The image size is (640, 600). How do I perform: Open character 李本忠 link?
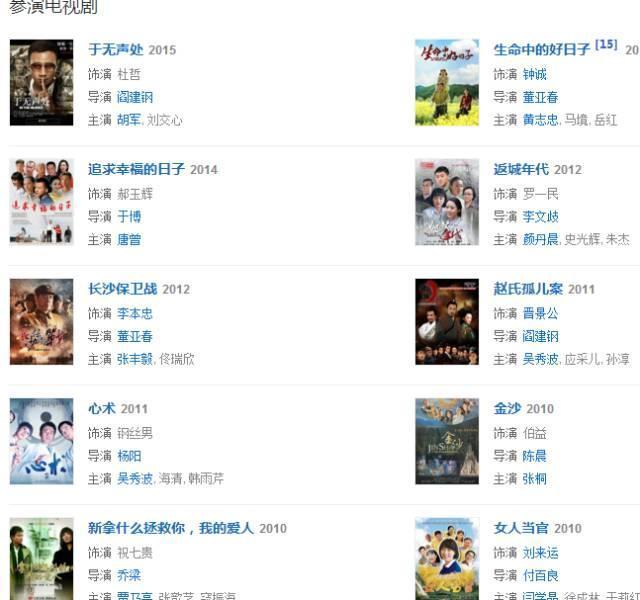click(x=135, y=313)
